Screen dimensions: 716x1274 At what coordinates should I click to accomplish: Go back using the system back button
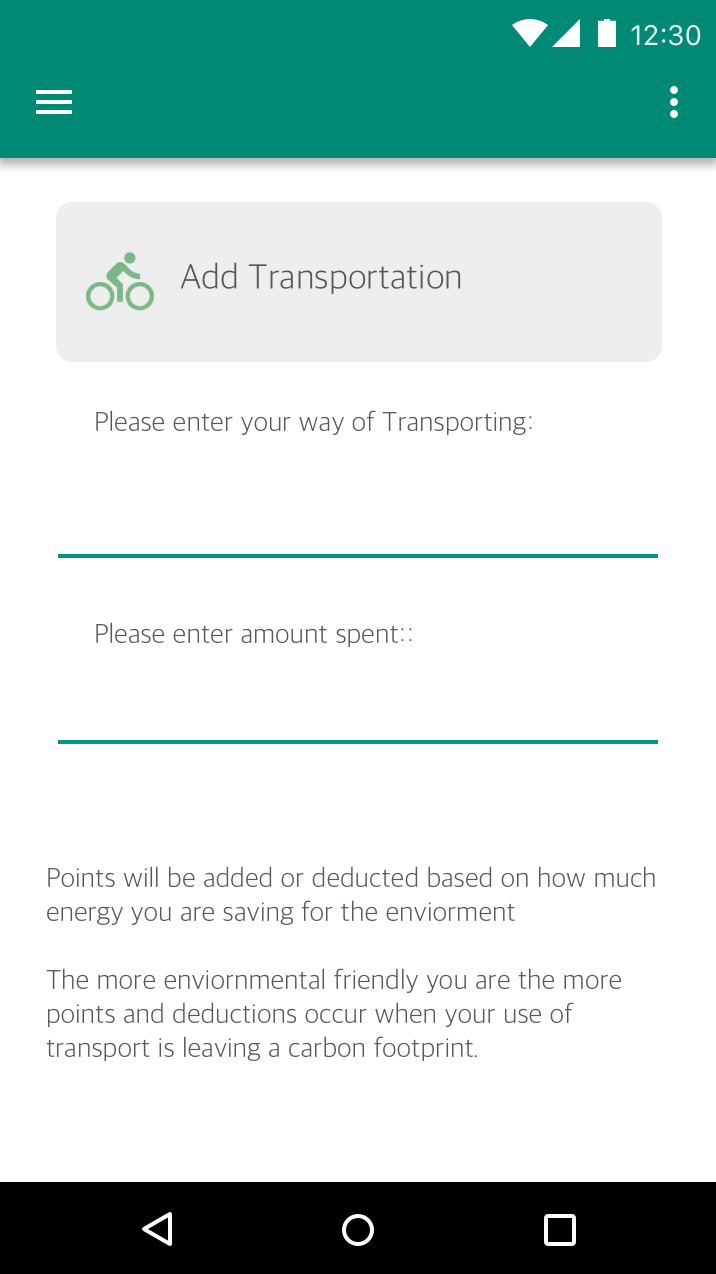pyautogui.click(x=157, y=1229)
